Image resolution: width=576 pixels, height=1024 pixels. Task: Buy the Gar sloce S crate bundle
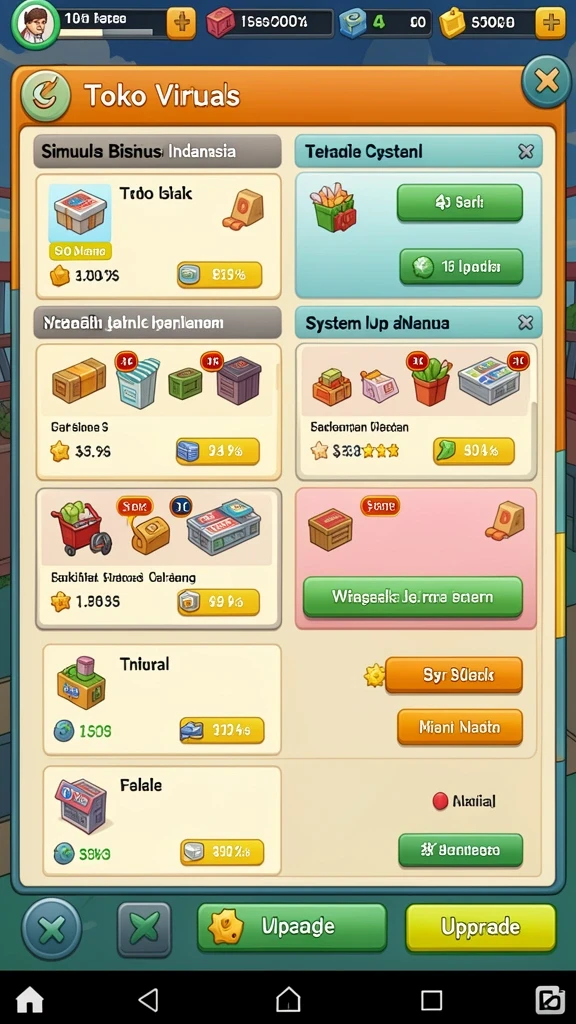(x=217, y=451)
